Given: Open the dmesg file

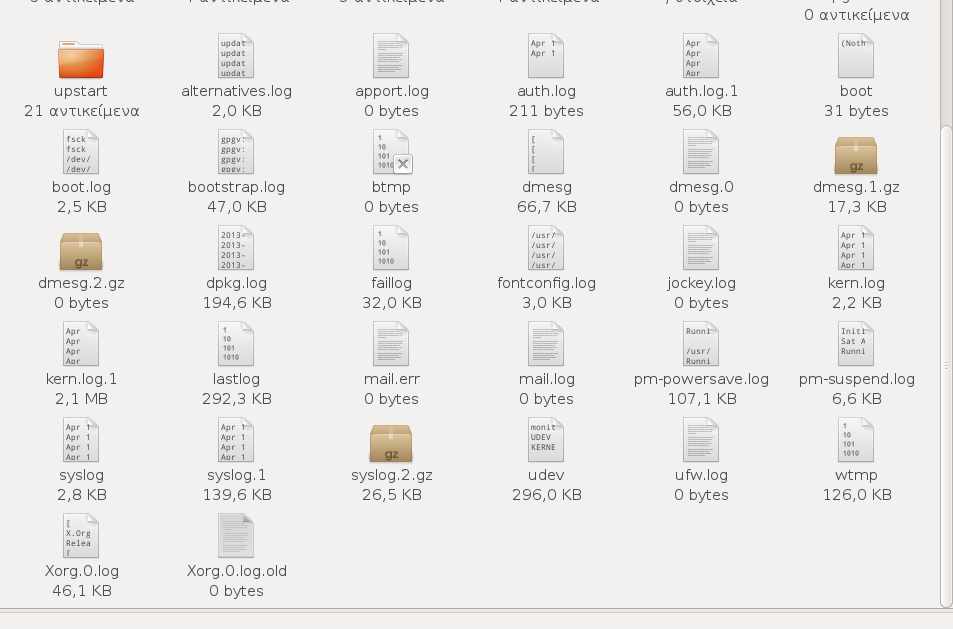Looking at the screenshot, I should coord(547,153).
